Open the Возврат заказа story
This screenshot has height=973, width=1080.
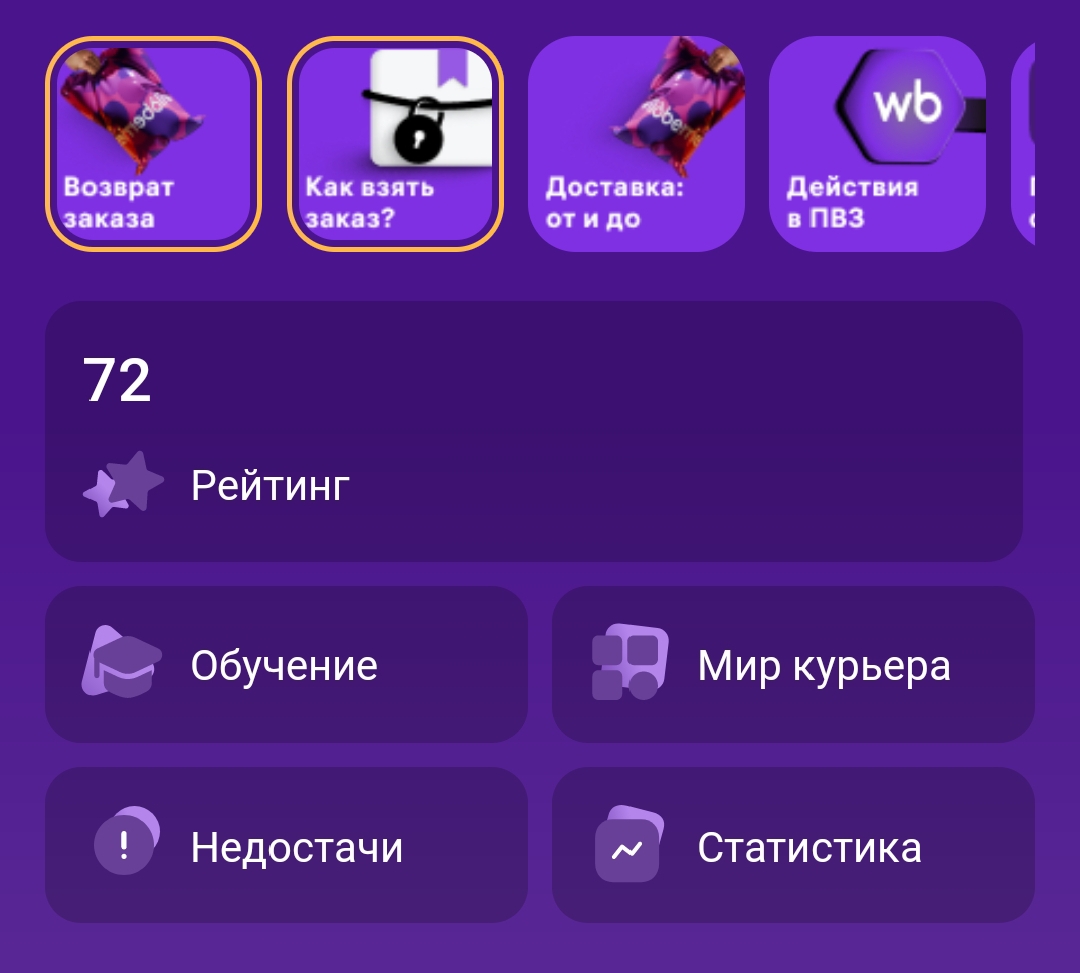(x=153, y=144)
